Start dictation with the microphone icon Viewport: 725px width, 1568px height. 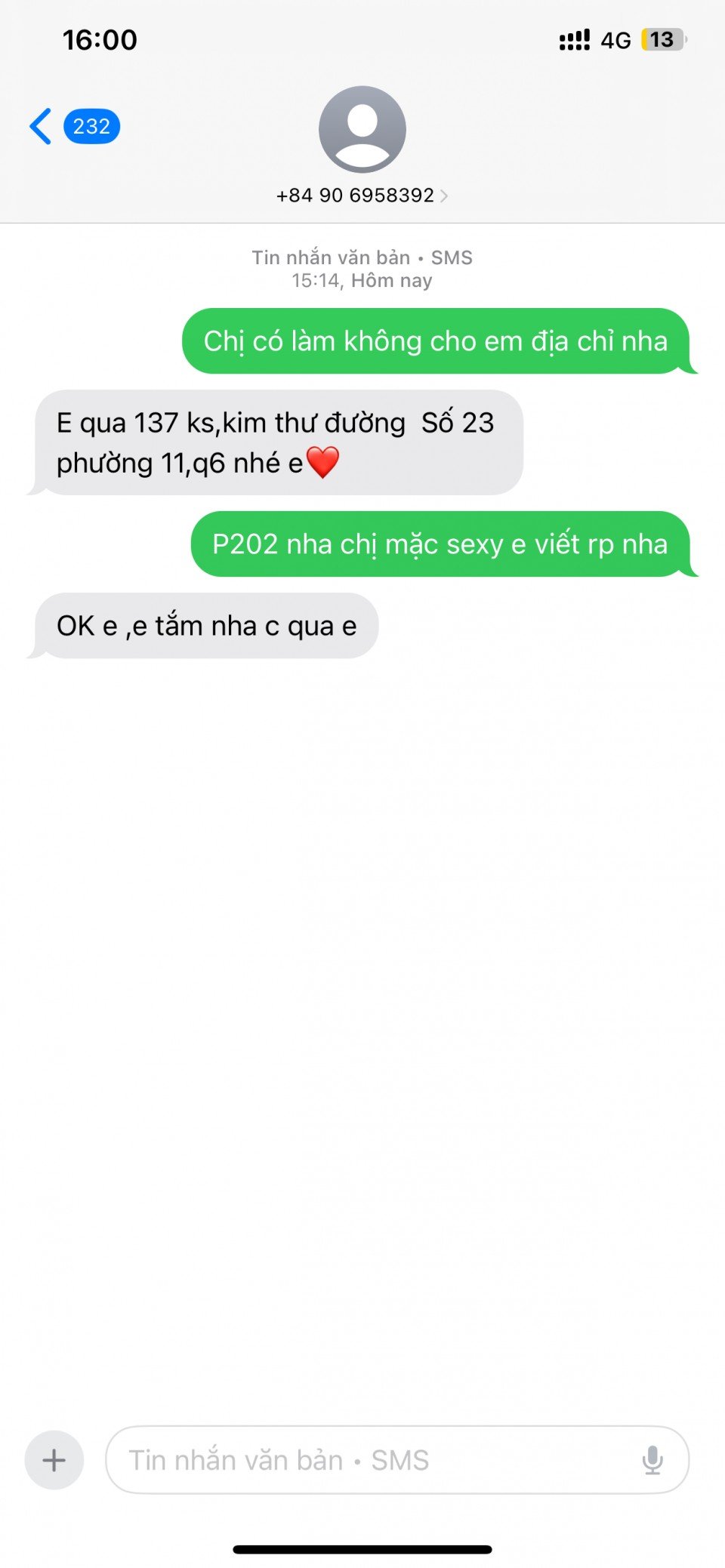[652, 1460]
